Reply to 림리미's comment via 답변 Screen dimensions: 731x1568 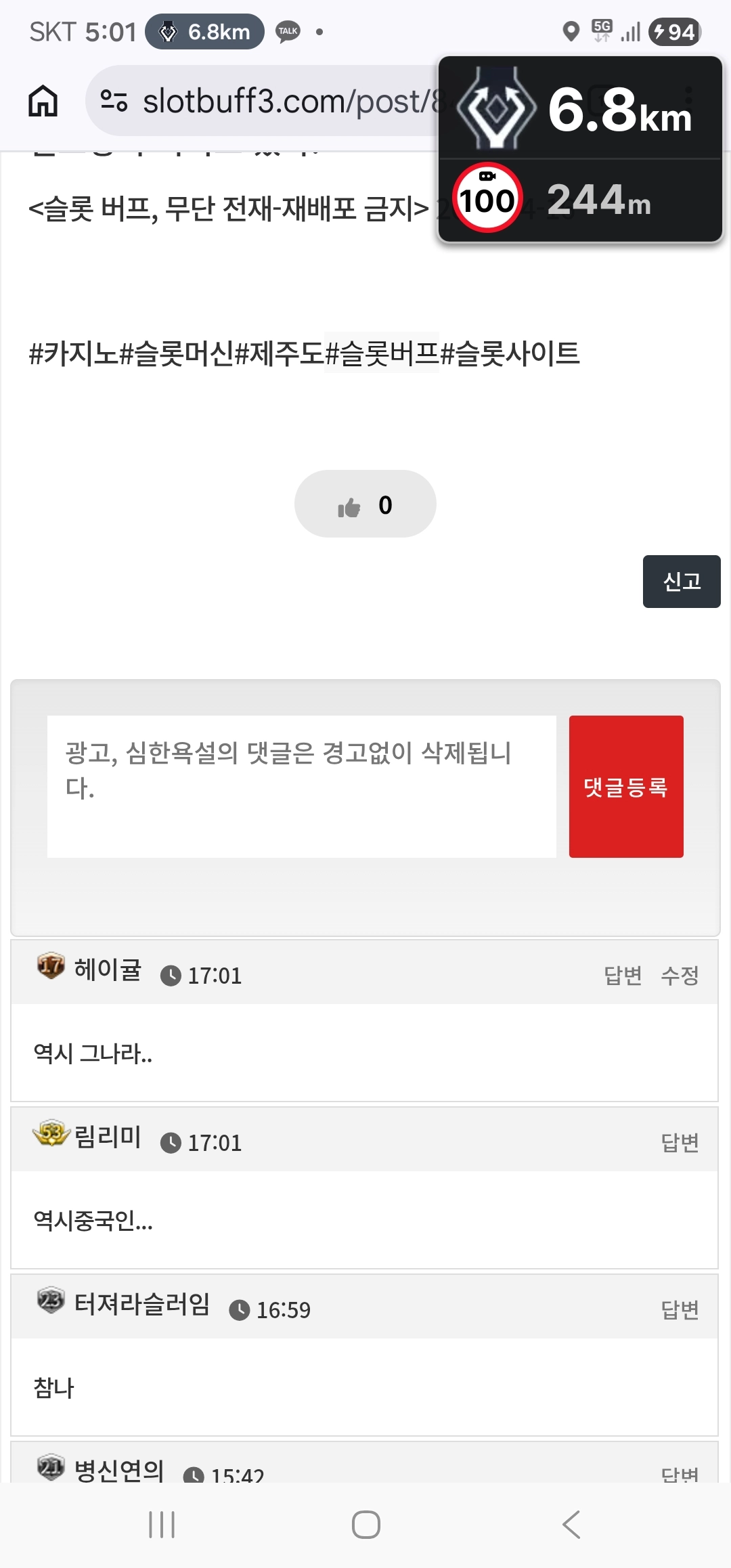(x=680, y=1143)
